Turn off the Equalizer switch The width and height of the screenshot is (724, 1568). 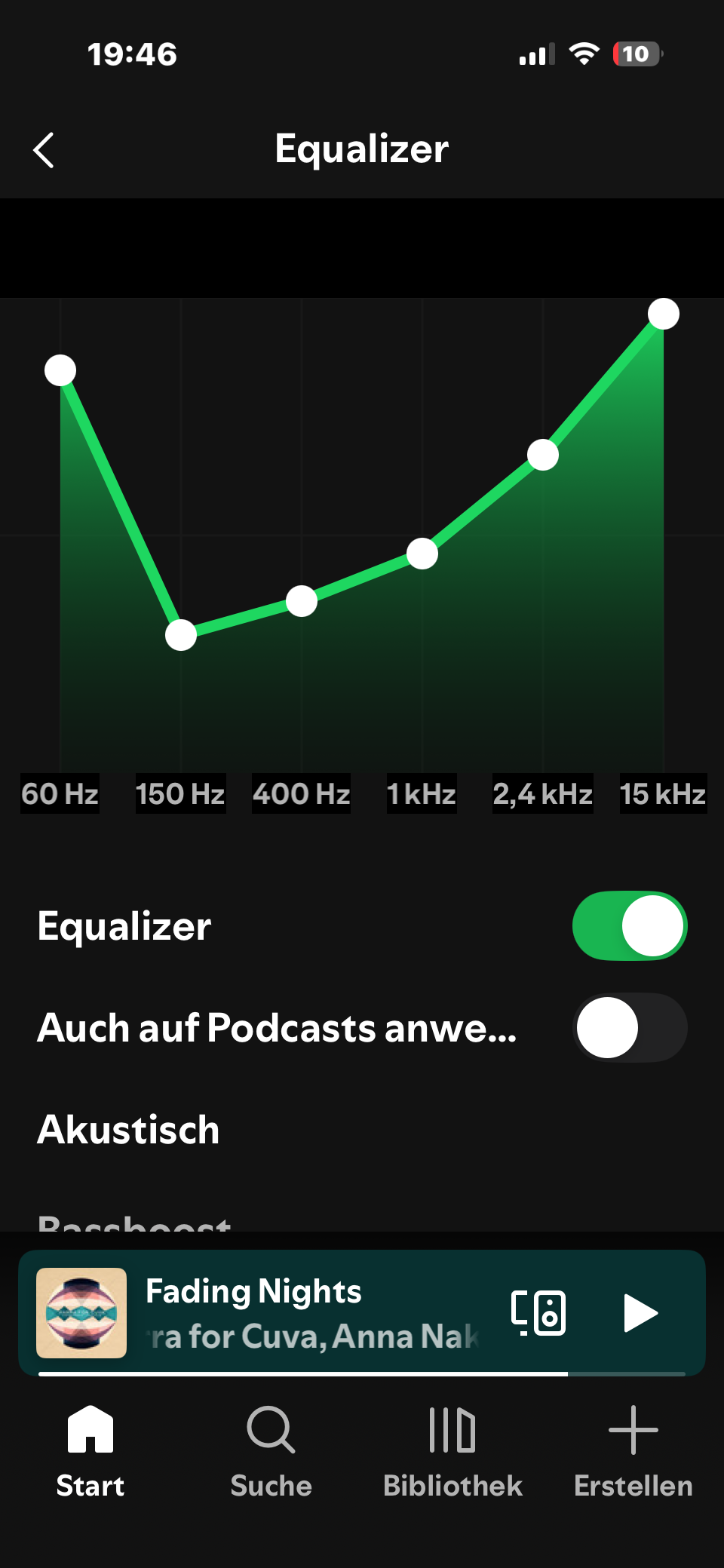click(630, 925)
